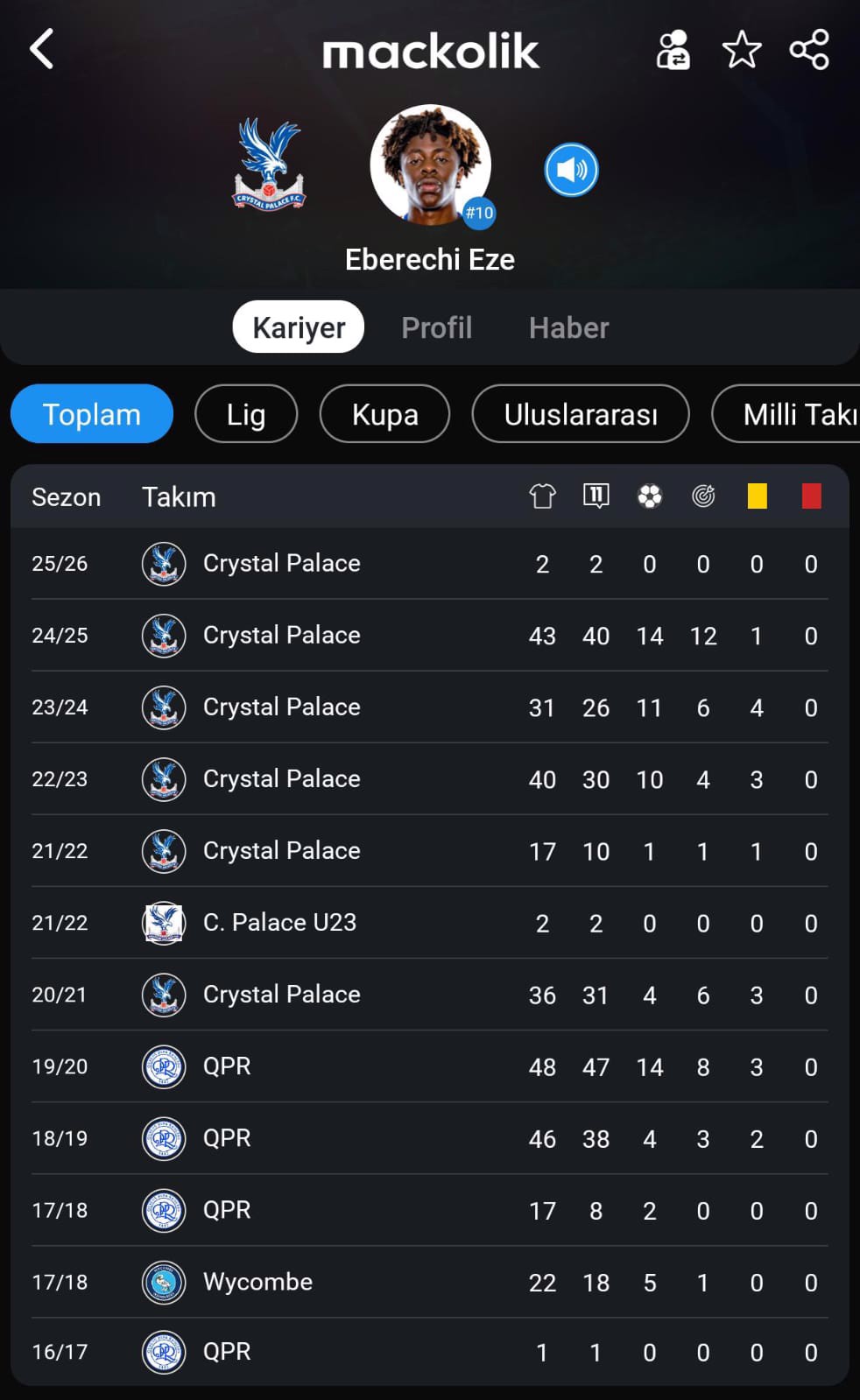The image size is (860, 1400).
Task: Filter stats by Lig
Action: tap(246, 414)
